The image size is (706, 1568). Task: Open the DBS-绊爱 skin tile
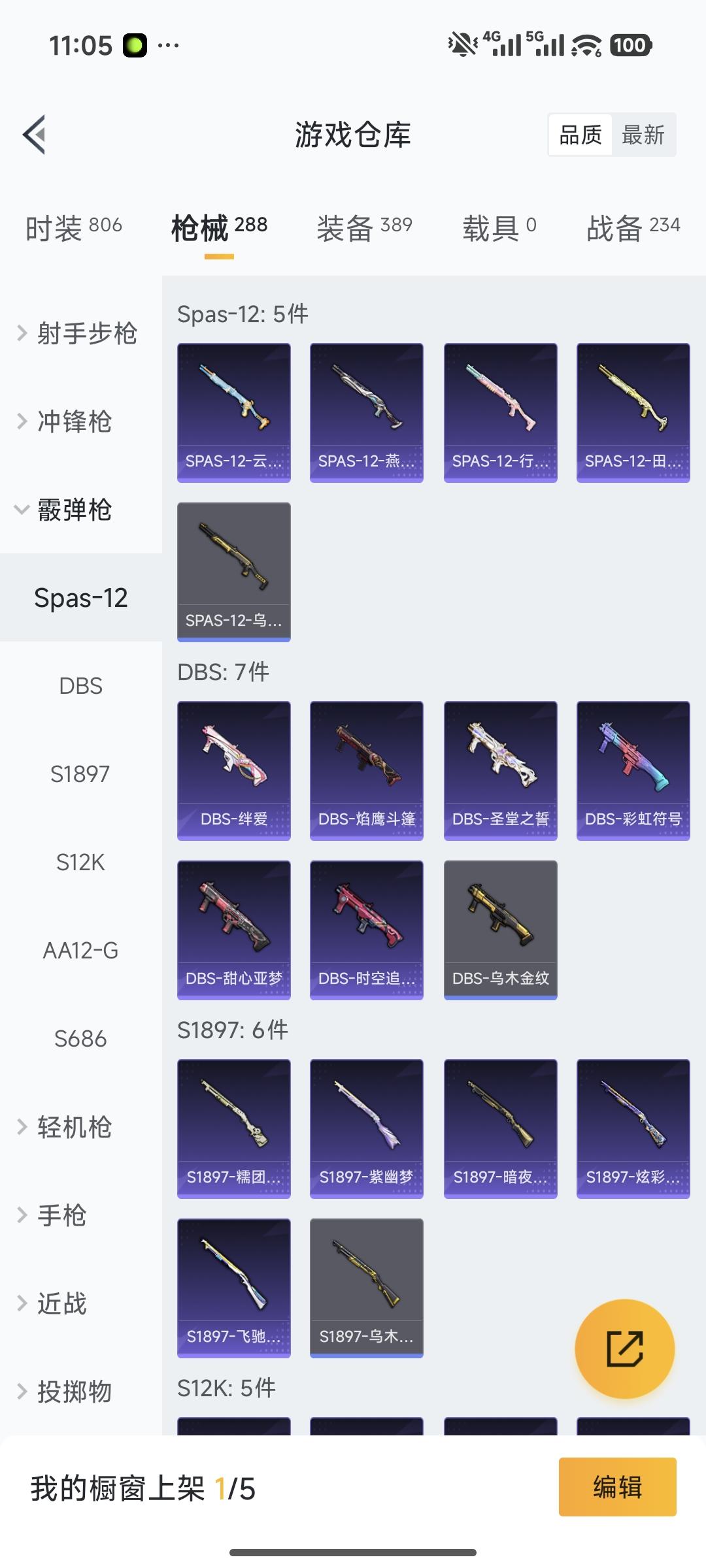coord(233,771)
